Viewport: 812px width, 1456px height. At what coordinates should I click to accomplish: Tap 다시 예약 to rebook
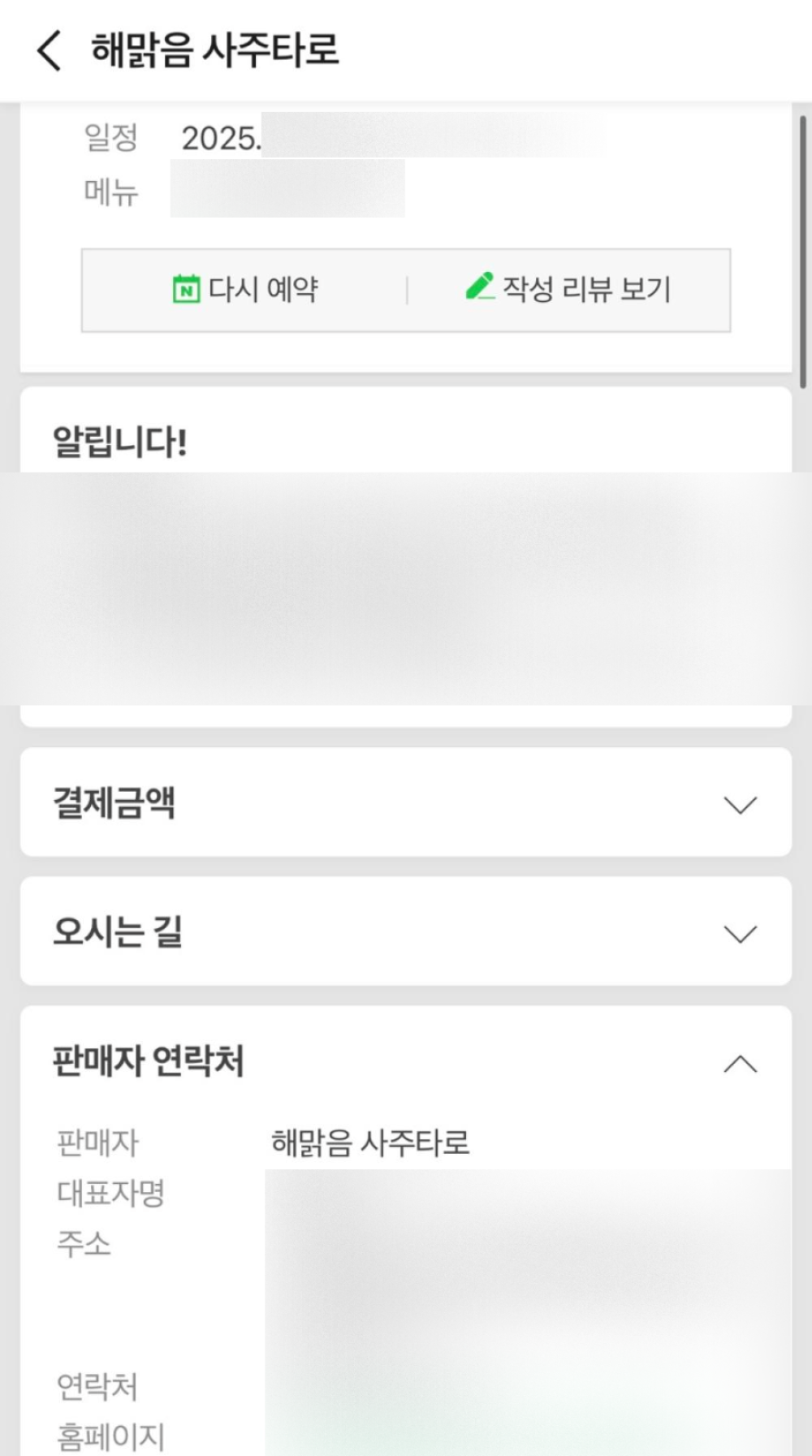(244, 289)
